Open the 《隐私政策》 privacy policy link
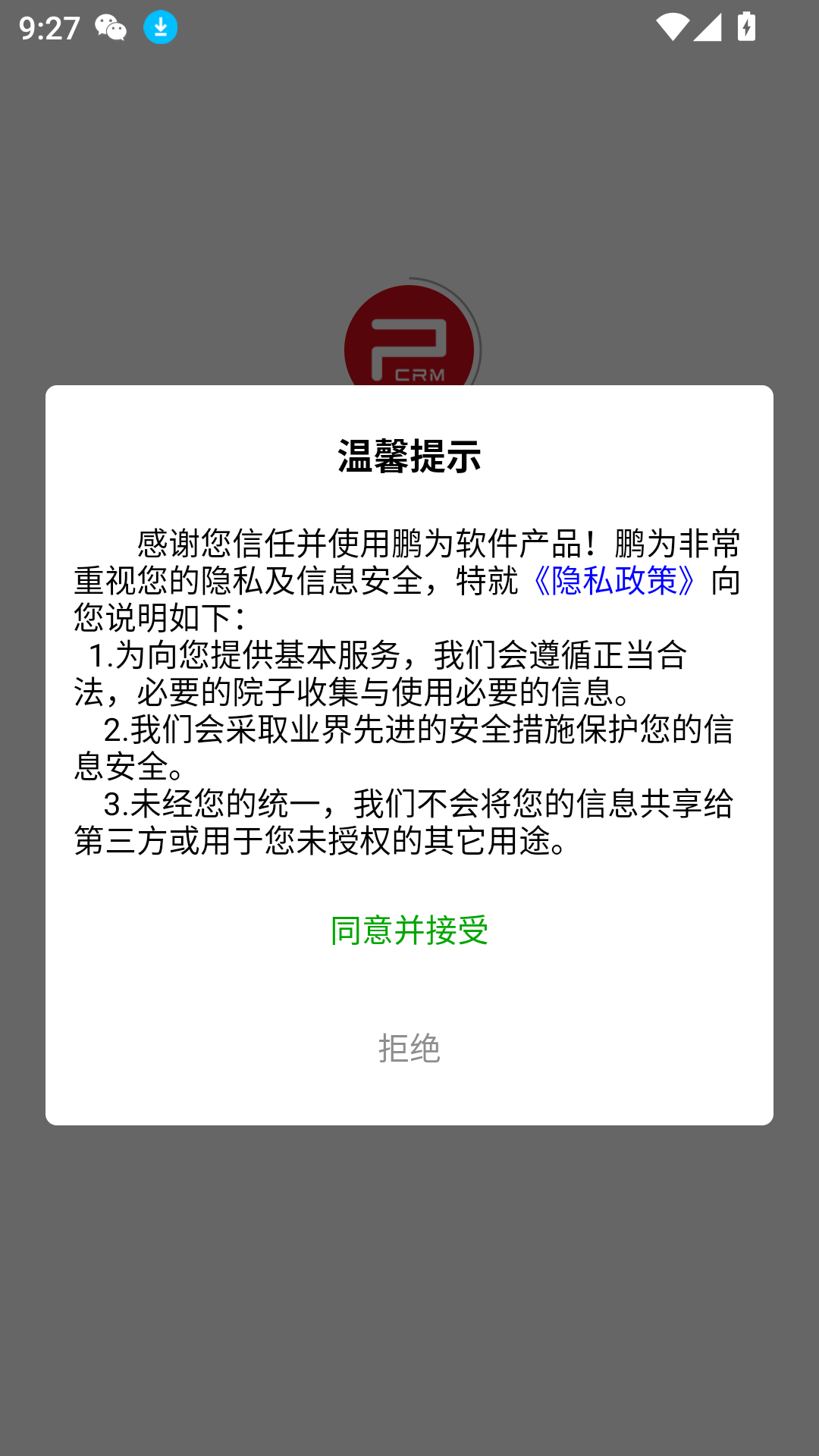Image resolution: width=819 pixels, height=1456 pixels. coord(614,581)
